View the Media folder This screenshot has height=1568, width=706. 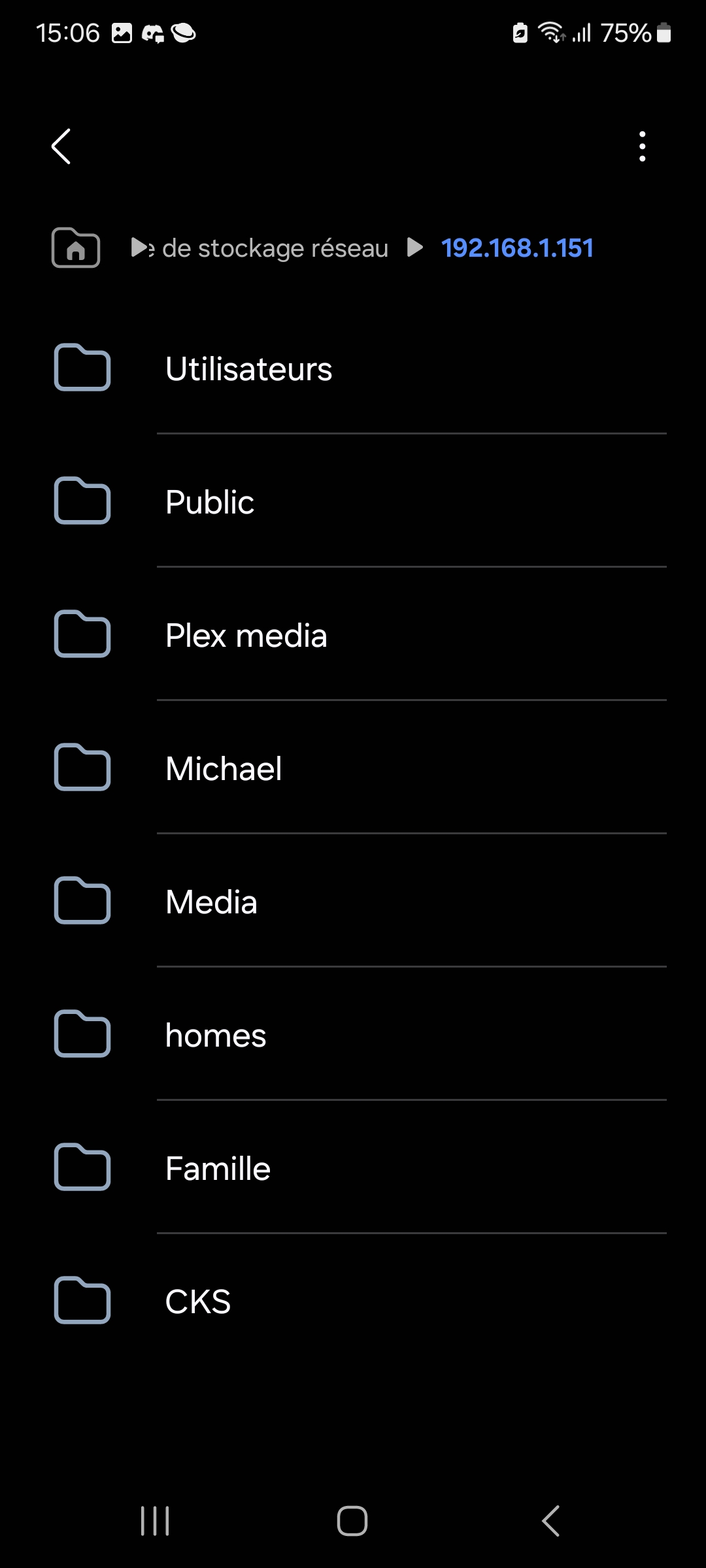pyautogui.click(x=211, y=902)
